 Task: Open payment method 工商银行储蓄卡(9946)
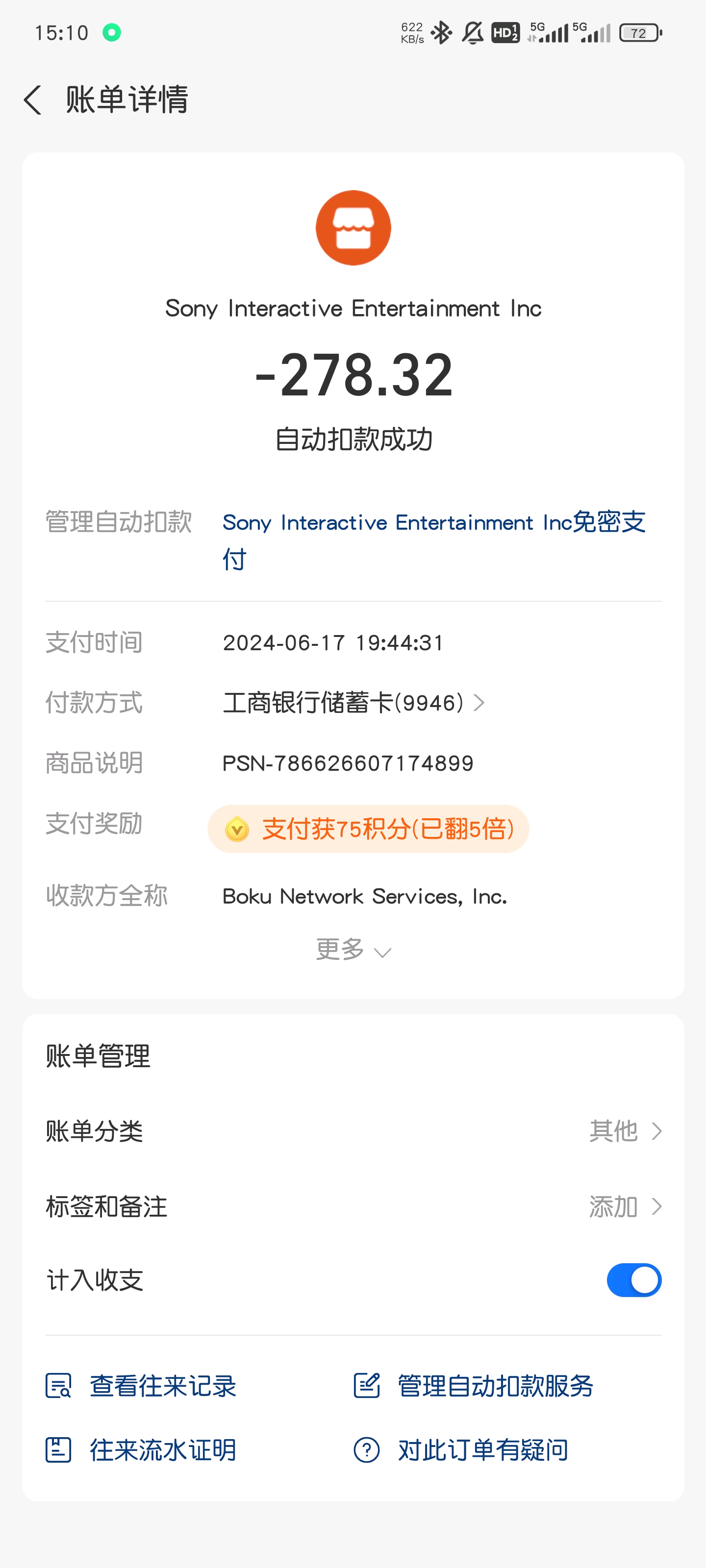353,703
